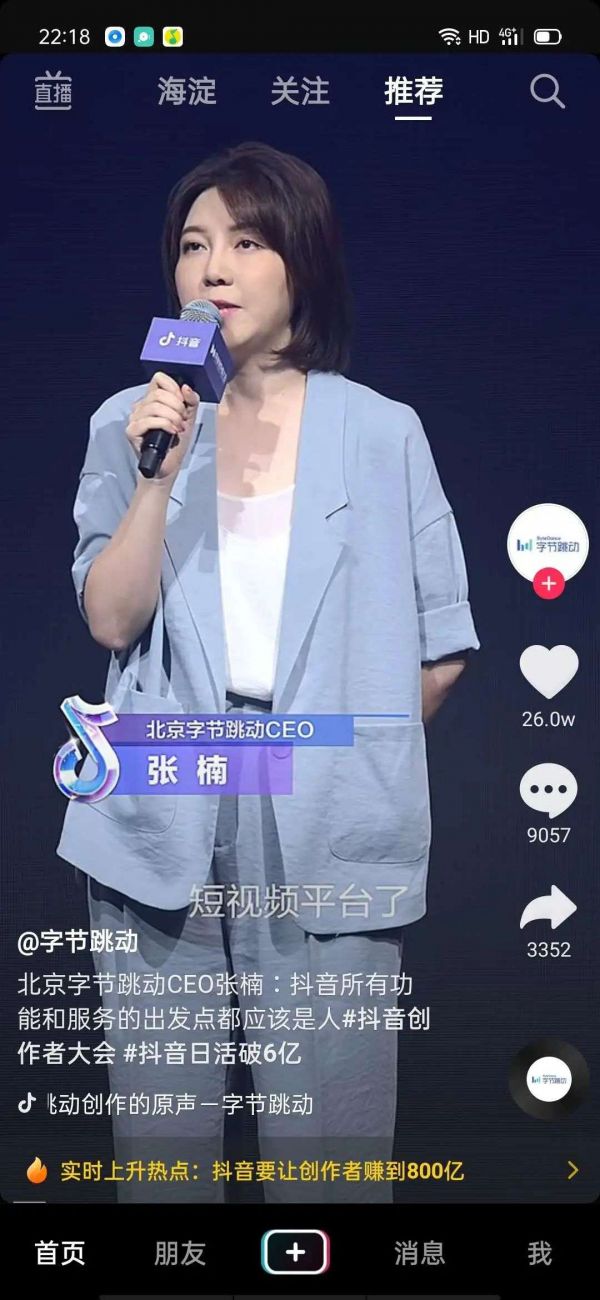Viewport: 600px width, 1300px height.
Task: Open the @字节跳动 username link
Action: coord(78,941)
